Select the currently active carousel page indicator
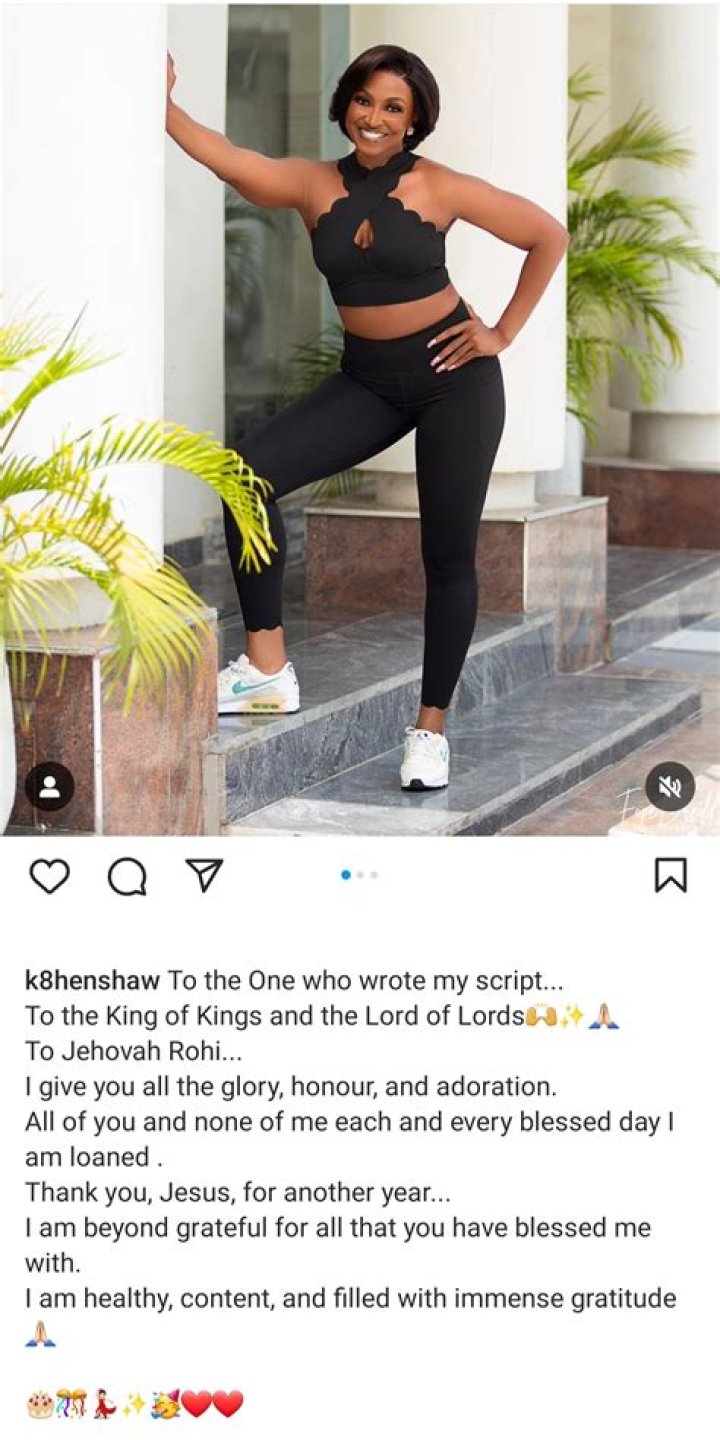The image size is (720, 1440). [346, 875]
